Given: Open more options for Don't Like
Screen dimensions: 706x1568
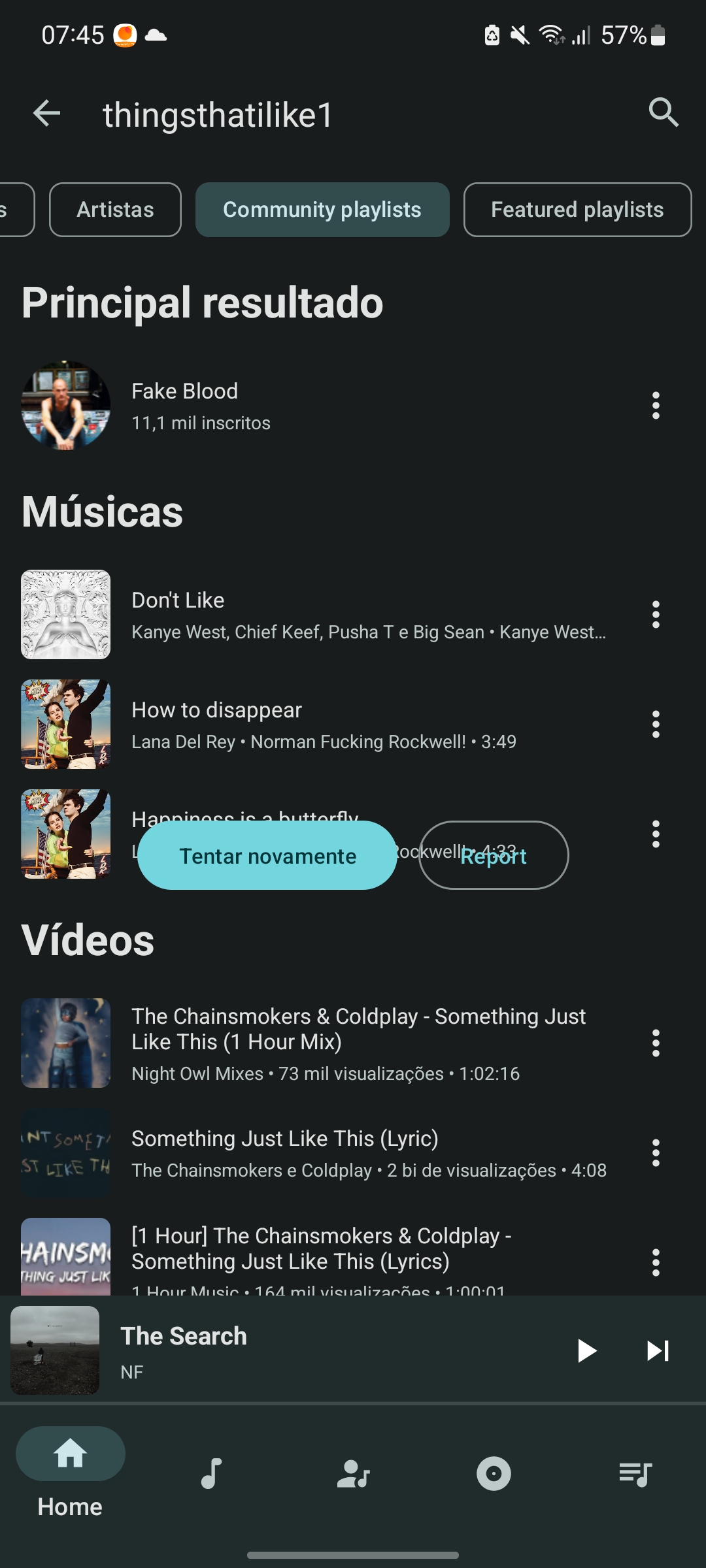Looking at the screenshot, I should (656, 615).
